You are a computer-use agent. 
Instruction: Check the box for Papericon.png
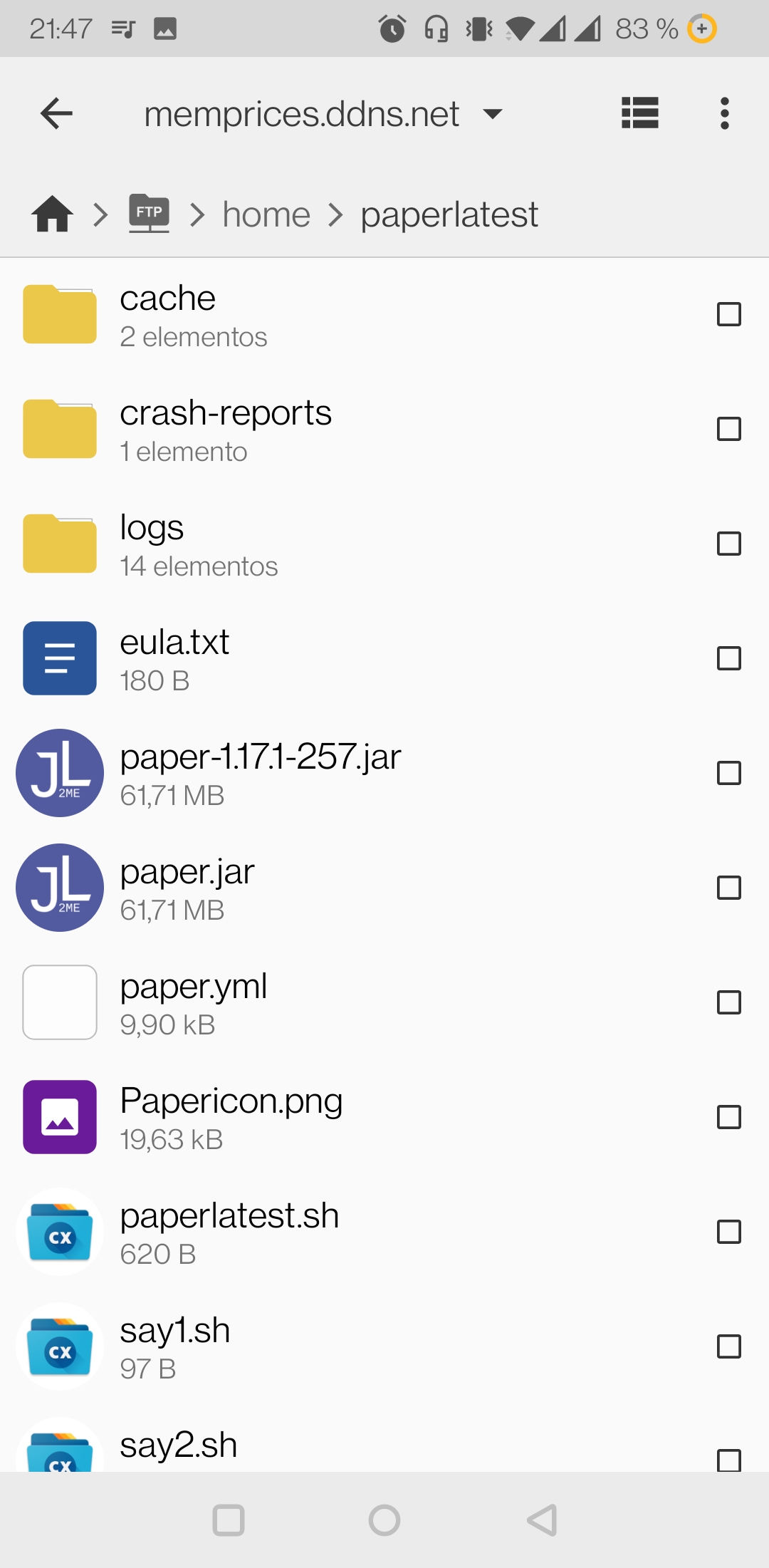pyautogui.click(x=728, y=1117)
